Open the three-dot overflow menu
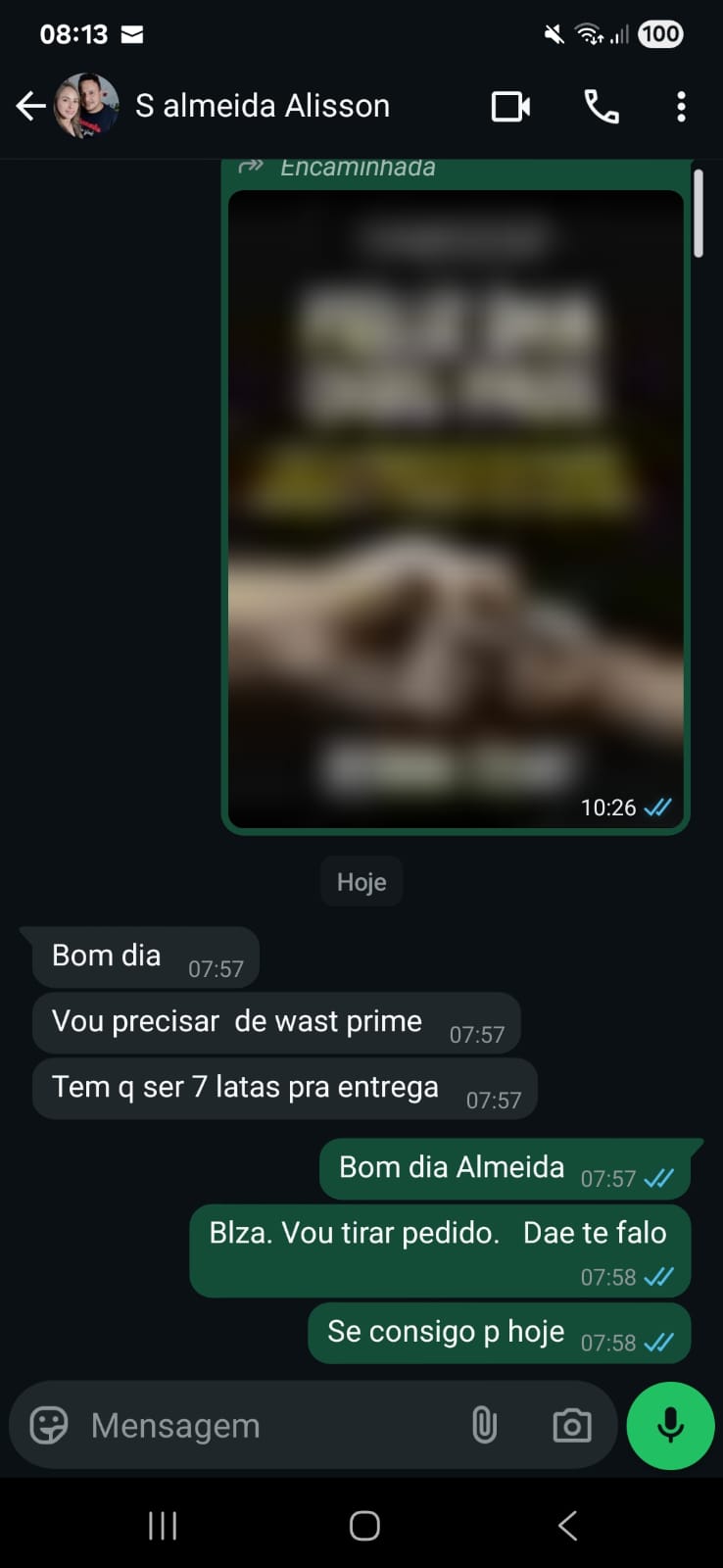Viewport: 723px width, 1568px height. 681,106
